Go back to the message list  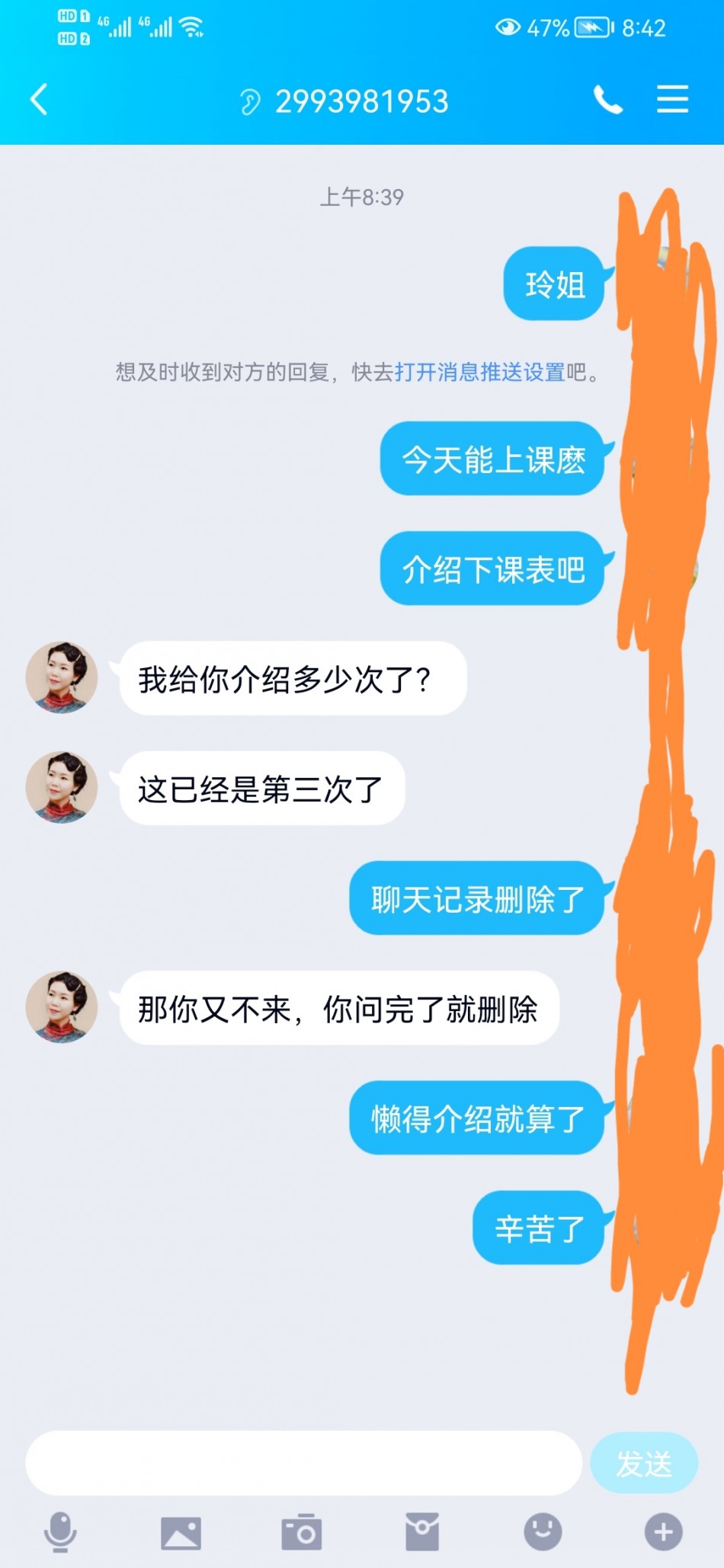pyautogui.click(x=40, y=100)
